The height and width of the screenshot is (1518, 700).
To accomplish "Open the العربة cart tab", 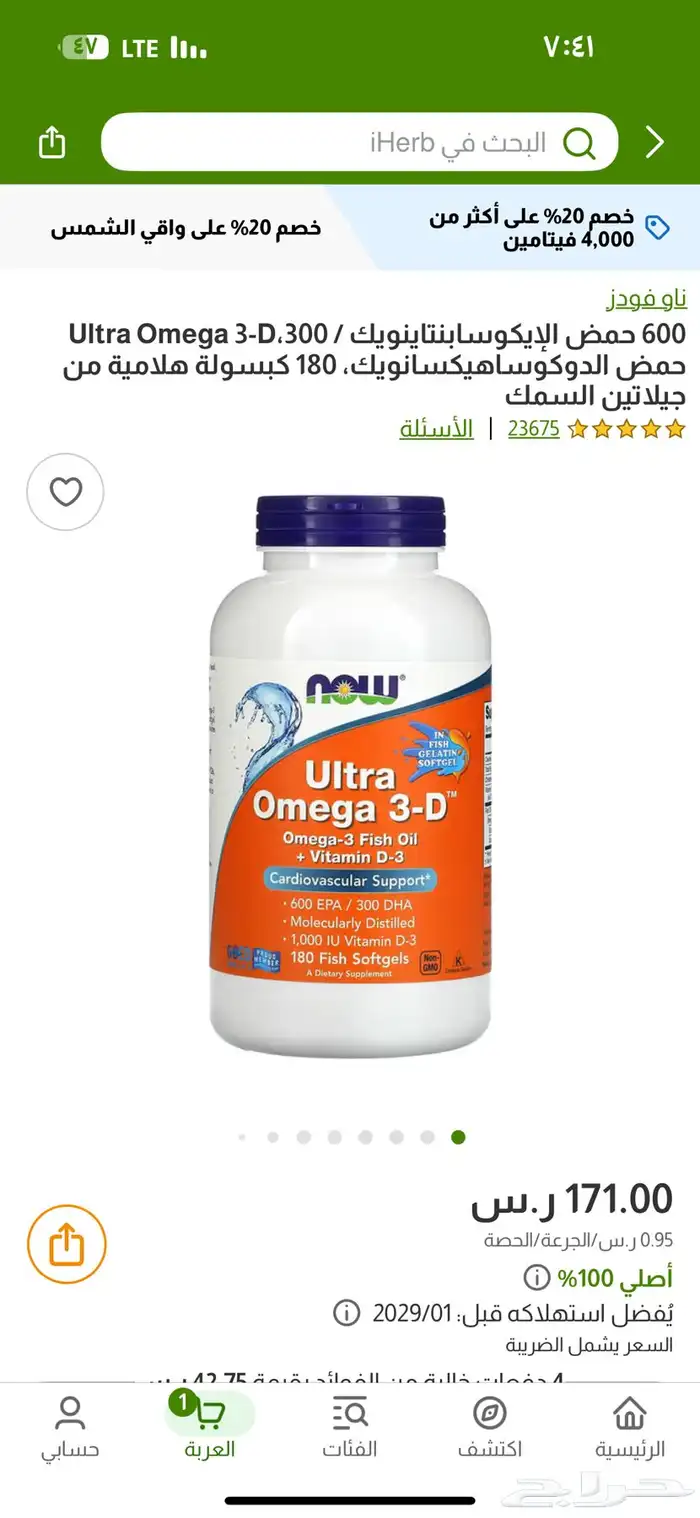I will [x=210, y=1428].
